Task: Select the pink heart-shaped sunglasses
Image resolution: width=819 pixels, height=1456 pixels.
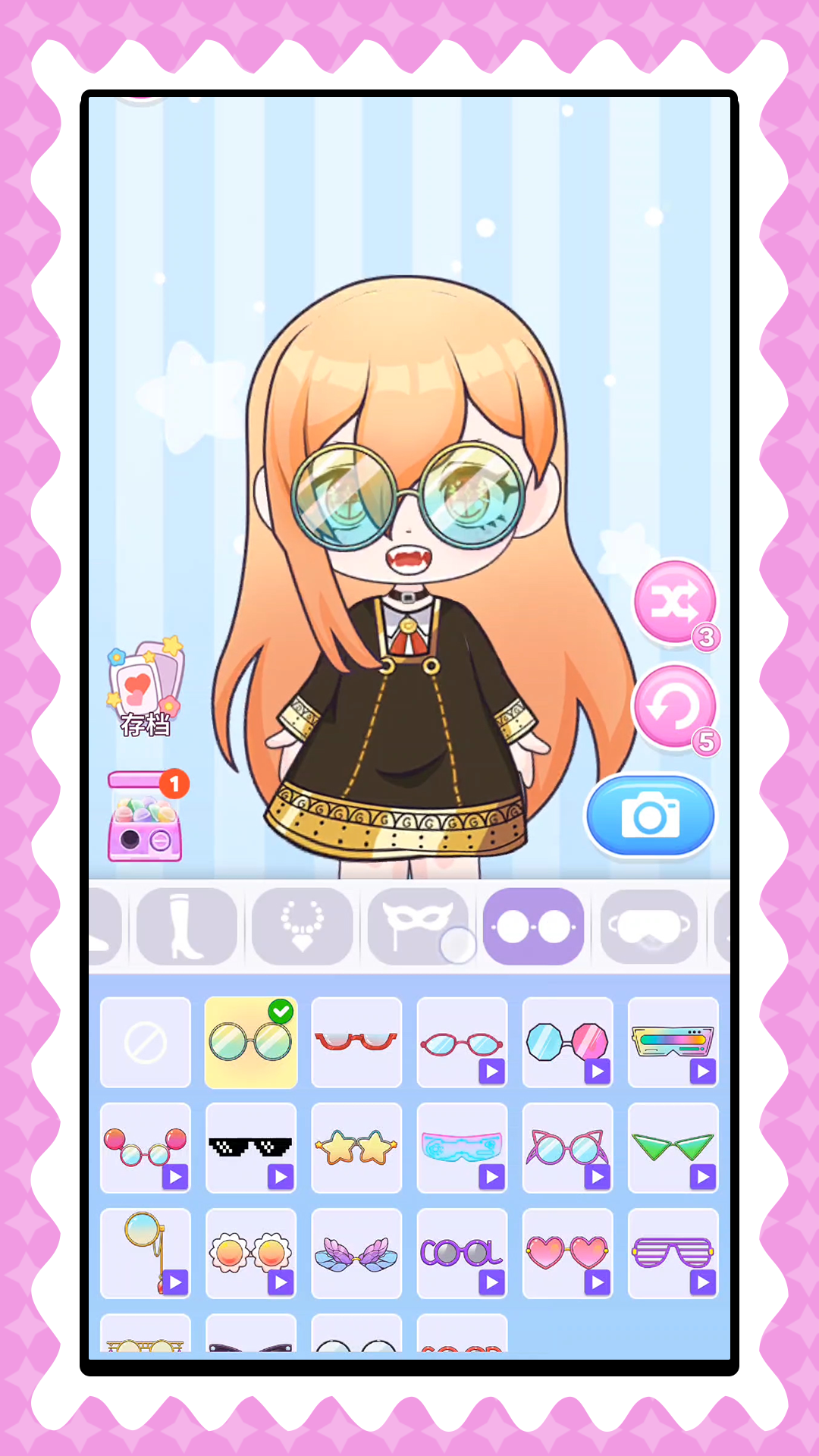Action: click(x=567, y=1254)
